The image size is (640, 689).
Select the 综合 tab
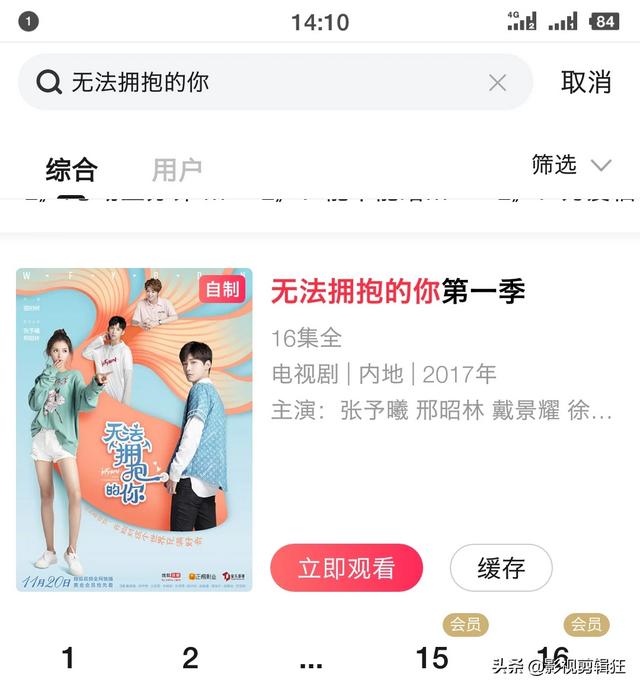point(71,169)
